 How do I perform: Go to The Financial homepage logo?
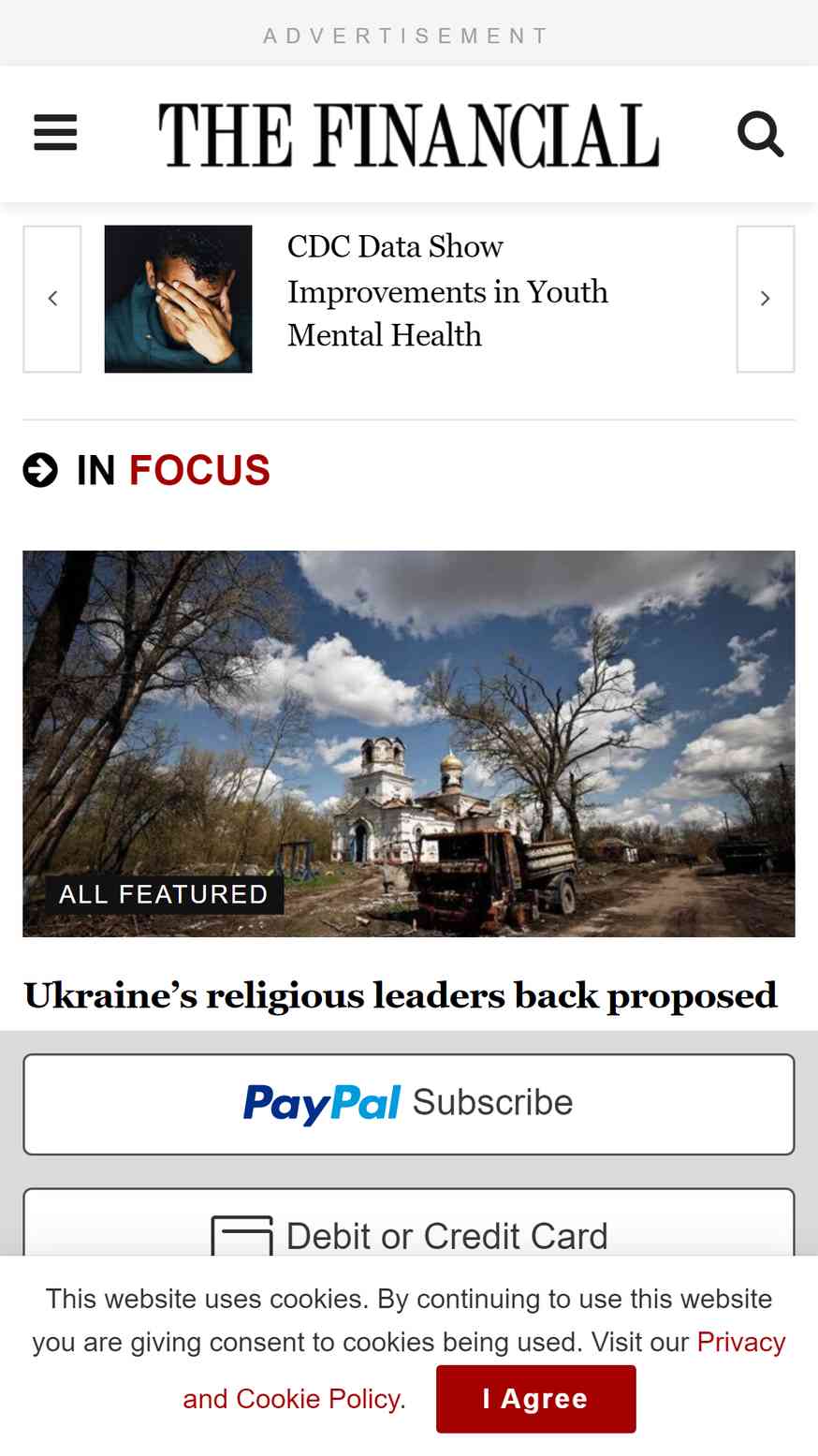(409, 135)
